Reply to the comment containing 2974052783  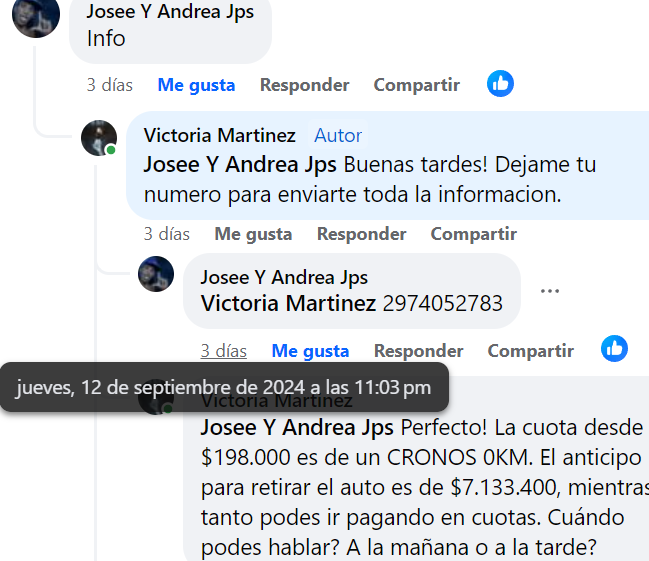click(418, 351)
